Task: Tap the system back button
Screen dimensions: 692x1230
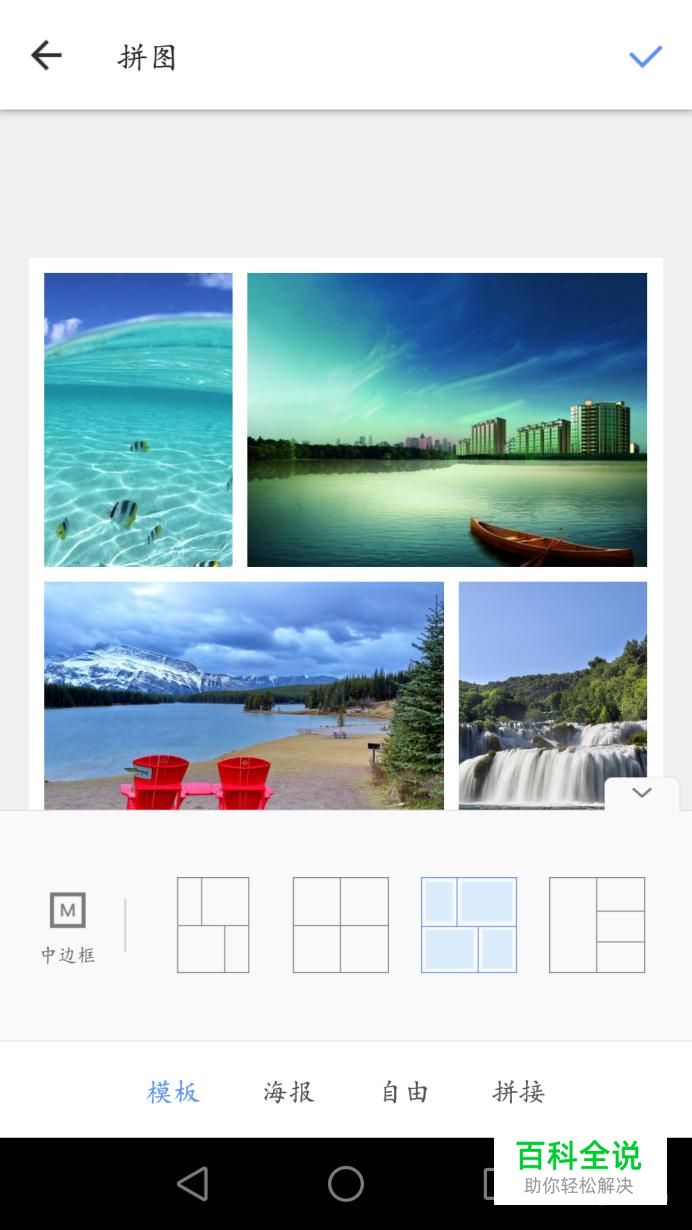Action: (x=192, y=1184)
